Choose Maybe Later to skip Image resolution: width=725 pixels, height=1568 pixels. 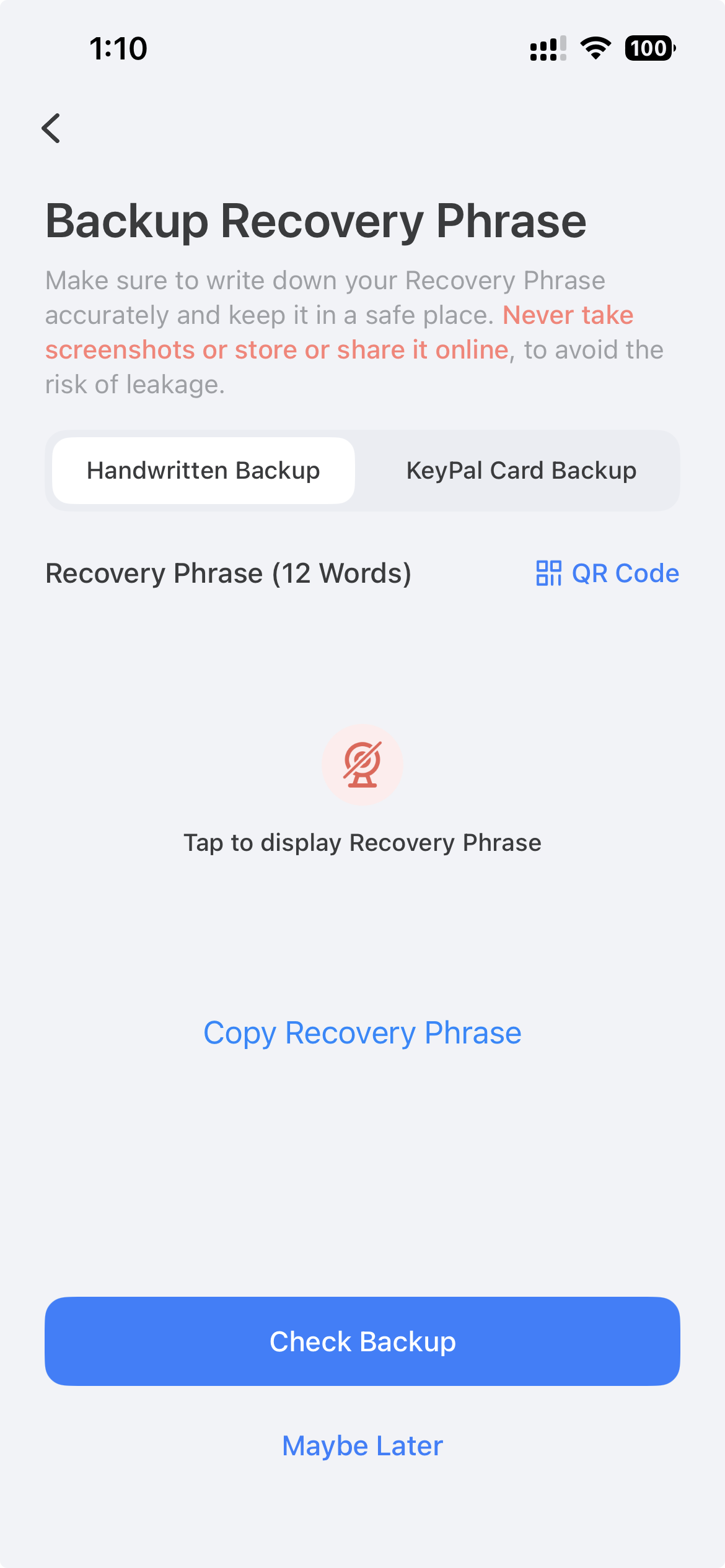pos(362,1446)
